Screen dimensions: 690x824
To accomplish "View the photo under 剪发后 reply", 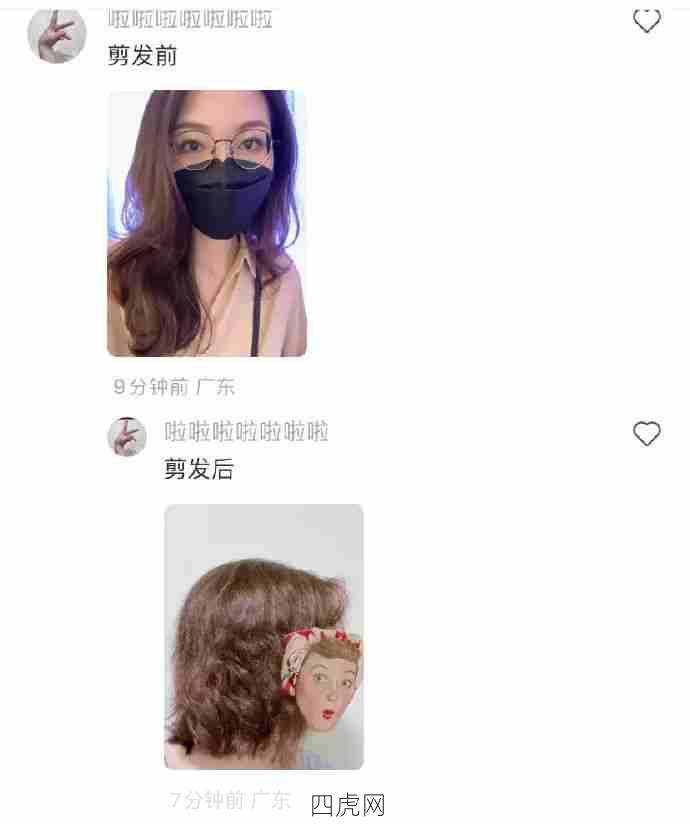I will tap(264, 636).
